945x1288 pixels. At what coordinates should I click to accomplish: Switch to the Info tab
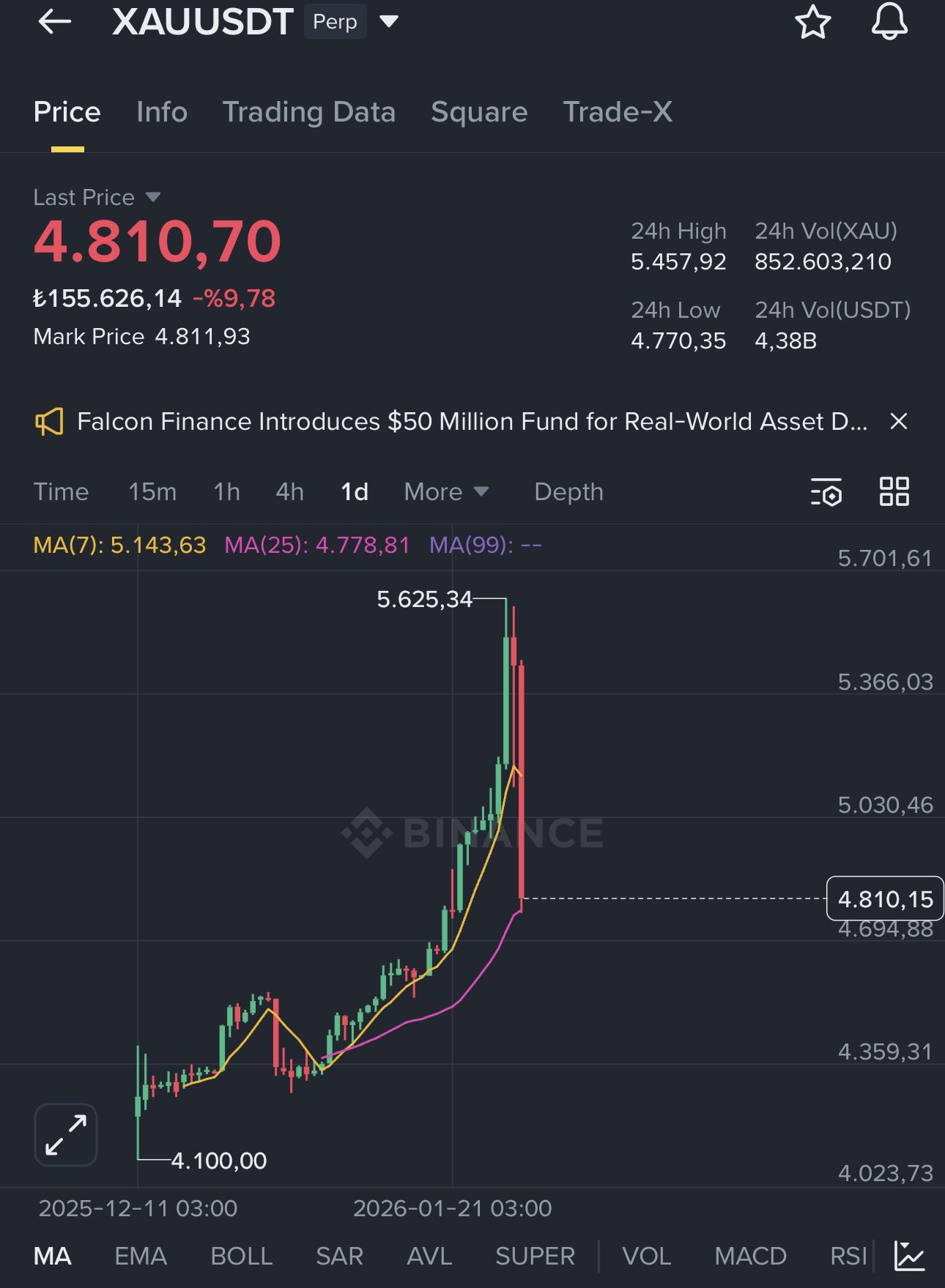[x=162, y=112]
